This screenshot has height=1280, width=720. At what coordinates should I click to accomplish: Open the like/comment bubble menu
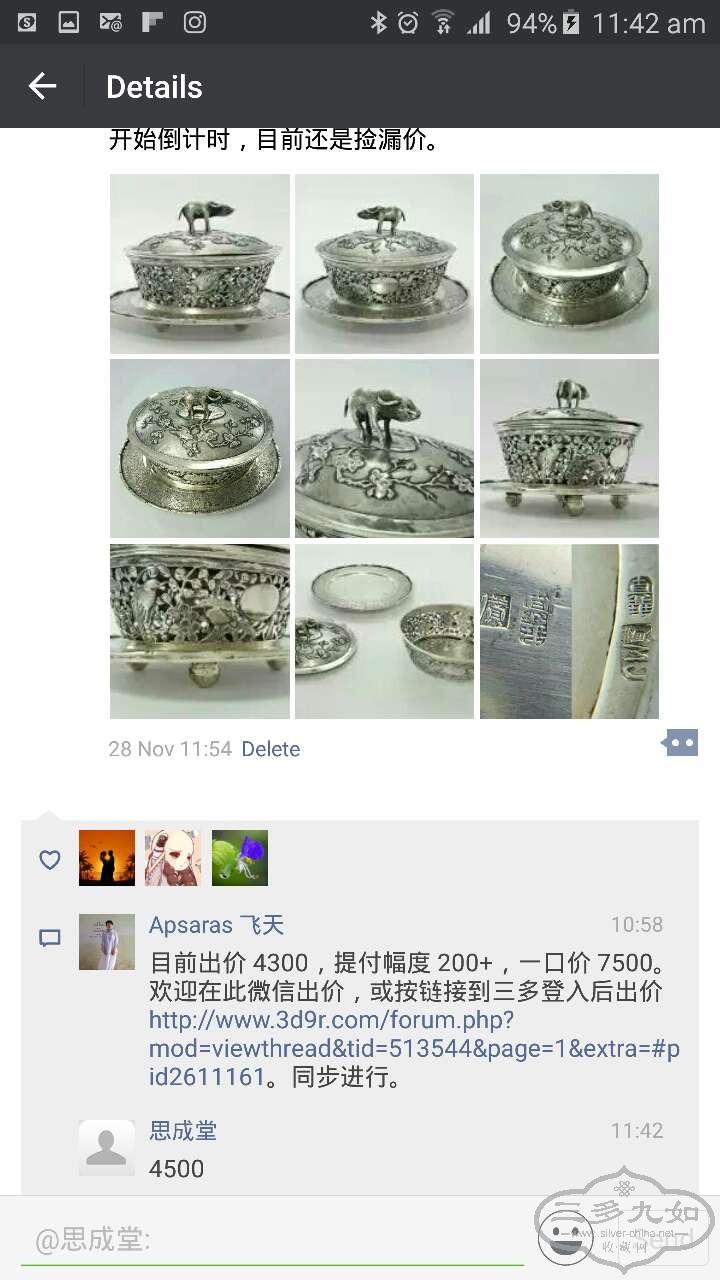coord(680,743)
